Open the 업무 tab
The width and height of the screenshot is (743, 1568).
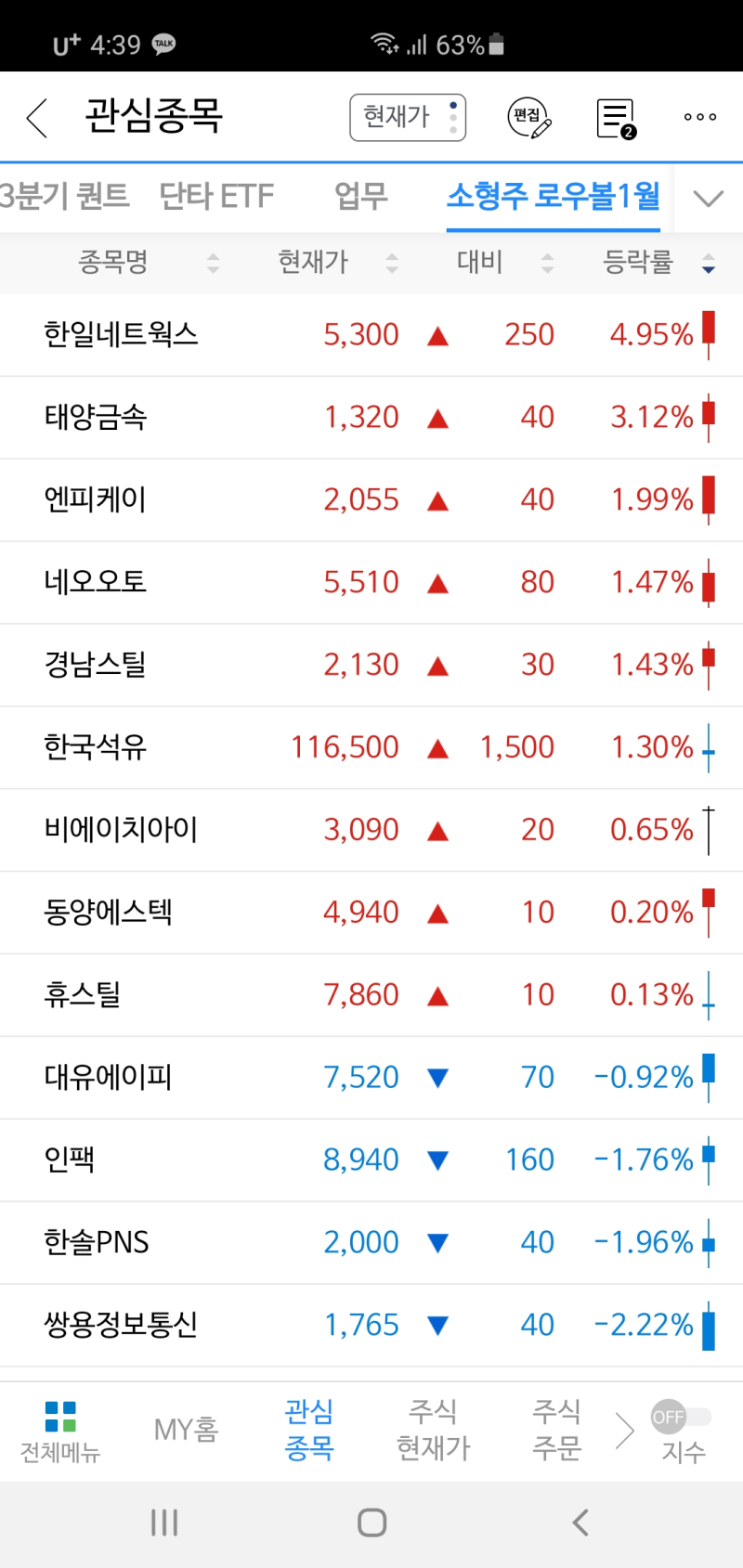360,196
